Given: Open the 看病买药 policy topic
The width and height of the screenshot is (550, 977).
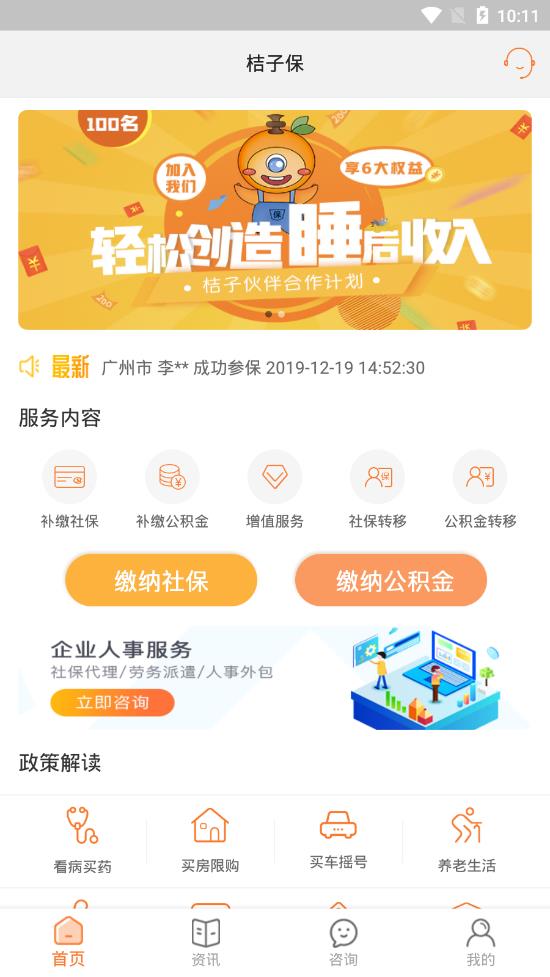Looking at the screenshot, I should pos(82,840).
